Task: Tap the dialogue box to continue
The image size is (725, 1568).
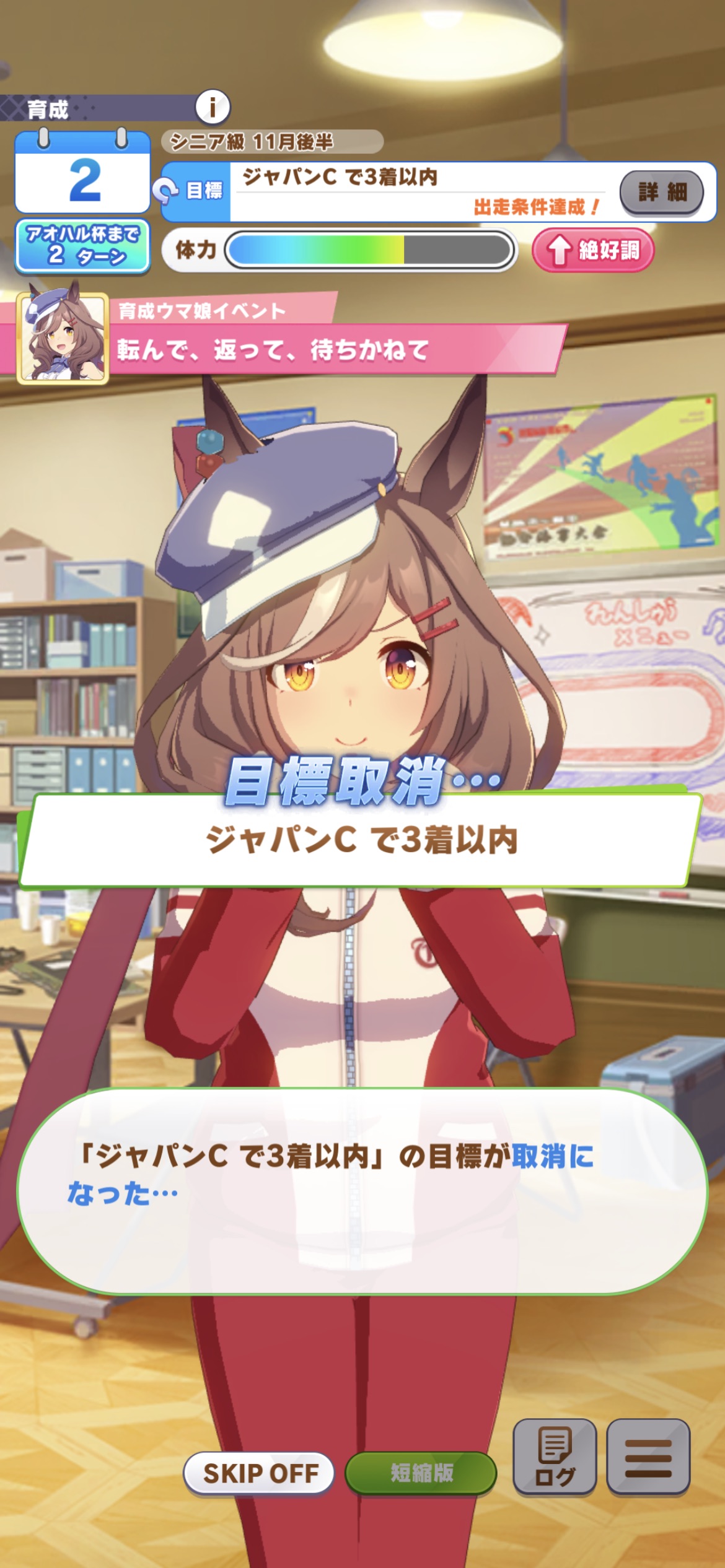Action: tap(362, 1191)
